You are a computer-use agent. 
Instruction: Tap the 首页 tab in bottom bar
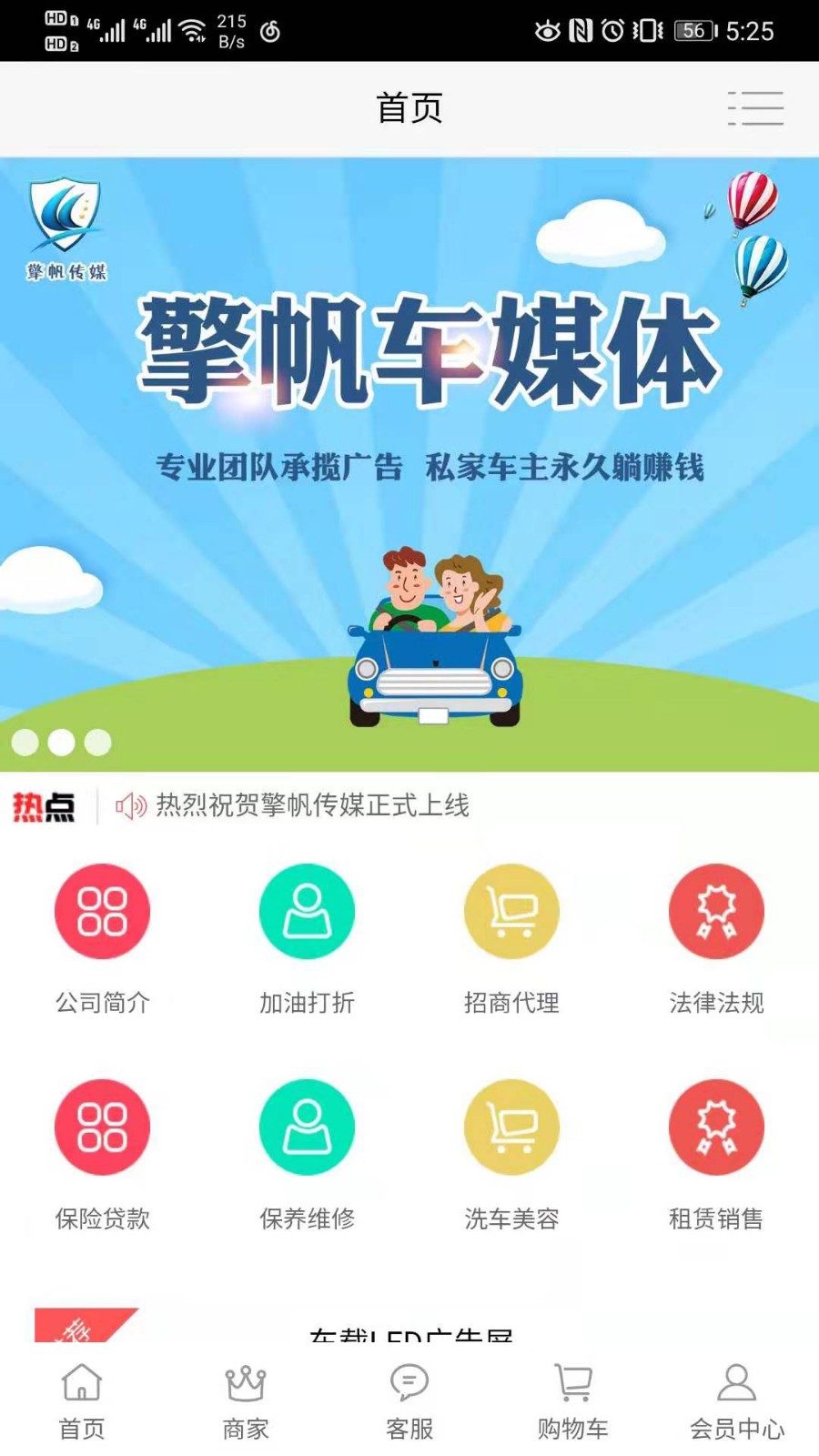click(x=82, y=1401)
